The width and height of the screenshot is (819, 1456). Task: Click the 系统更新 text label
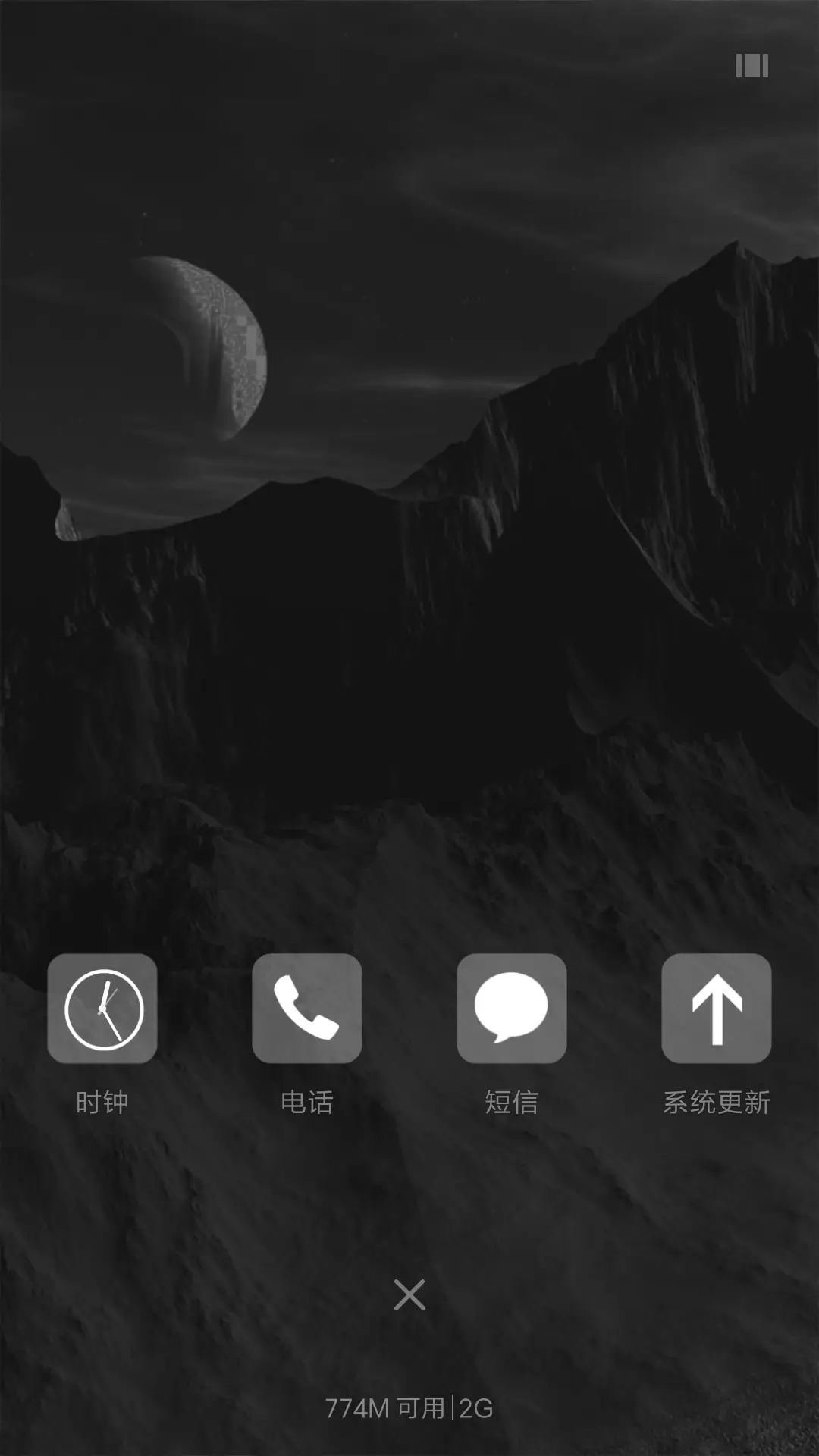tap(716, 1103)
